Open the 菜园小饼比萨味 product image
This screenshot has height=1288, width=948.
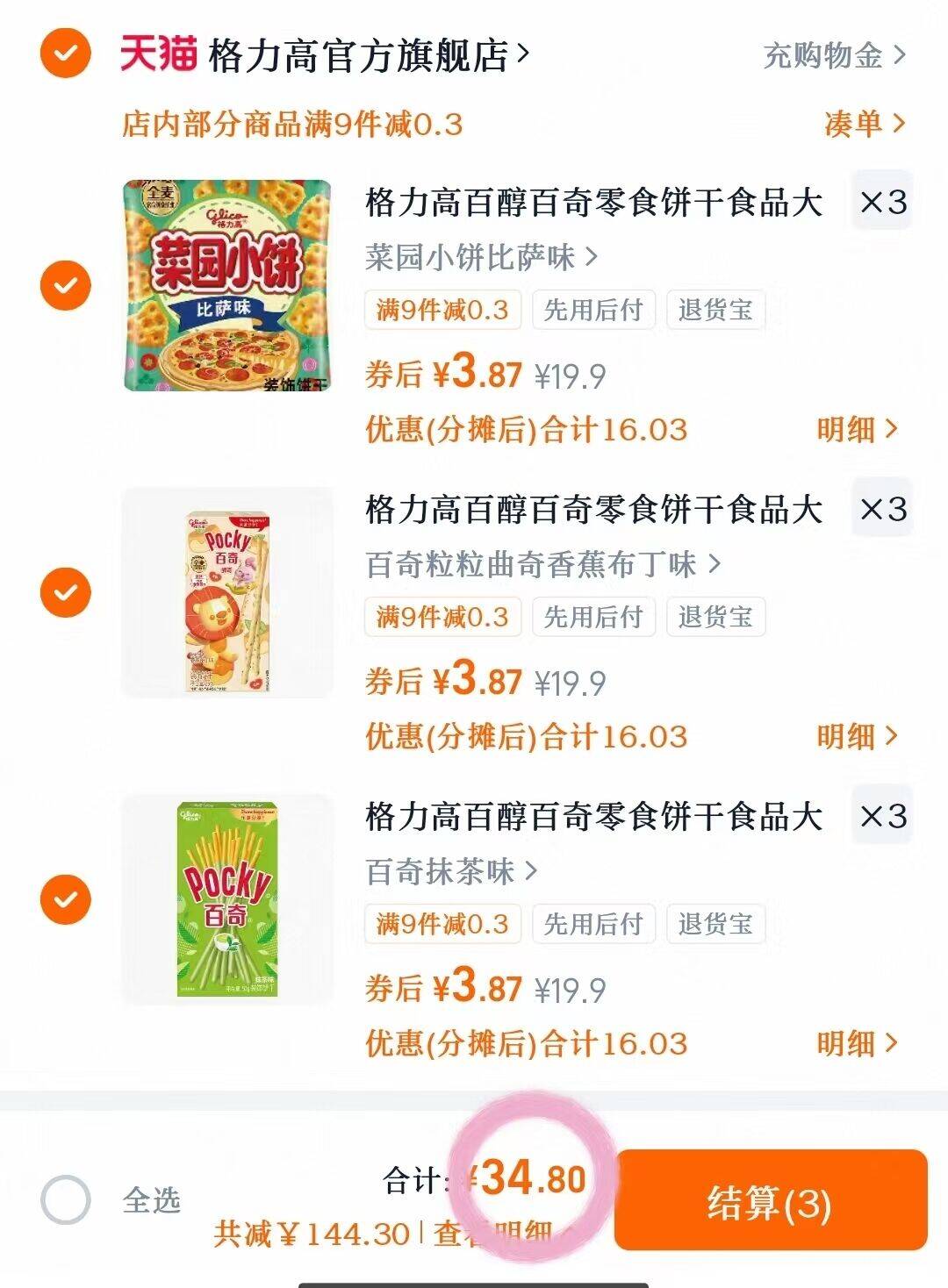tap(227, 286)
